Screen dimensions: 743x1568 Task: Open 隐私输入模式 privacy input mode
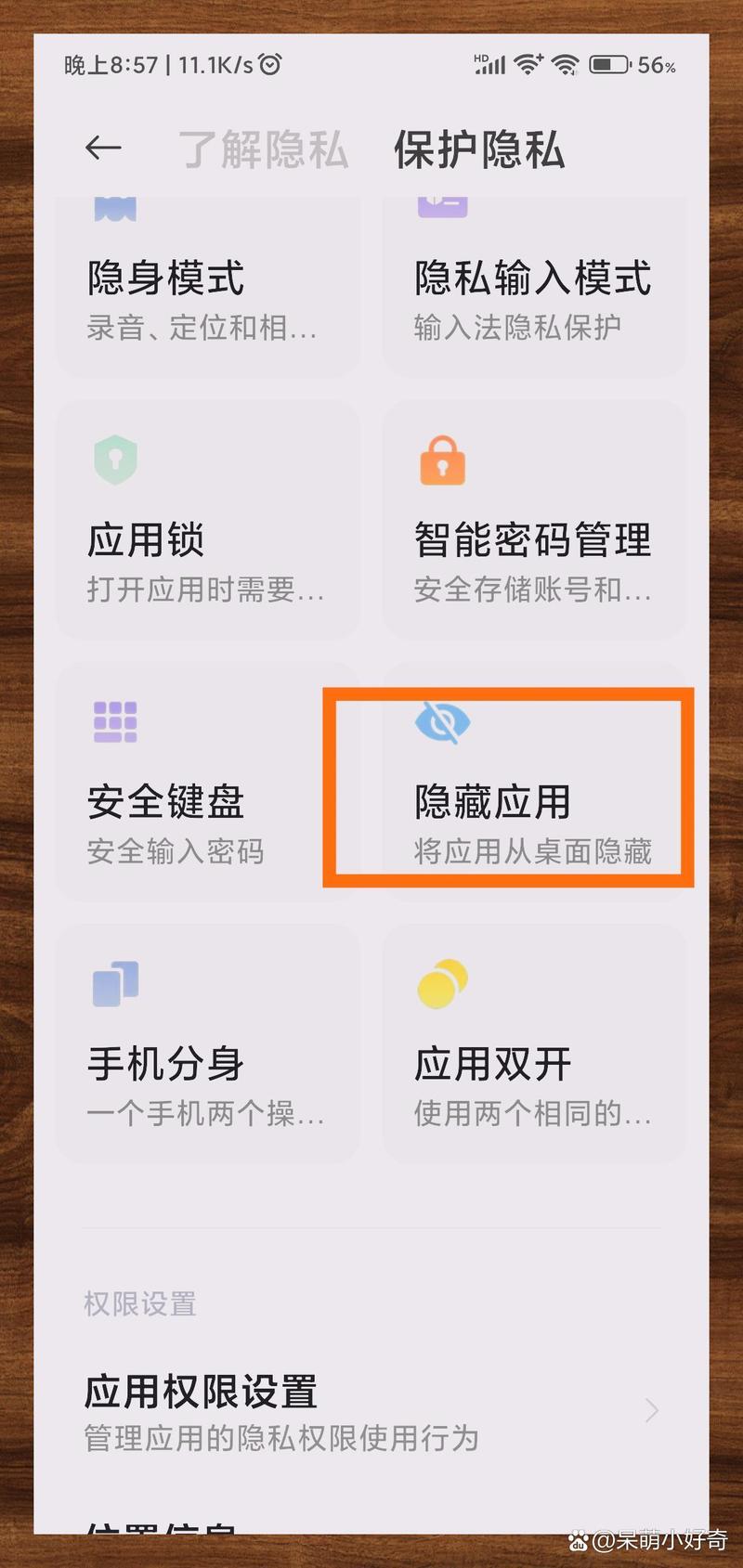pos(534,279)
